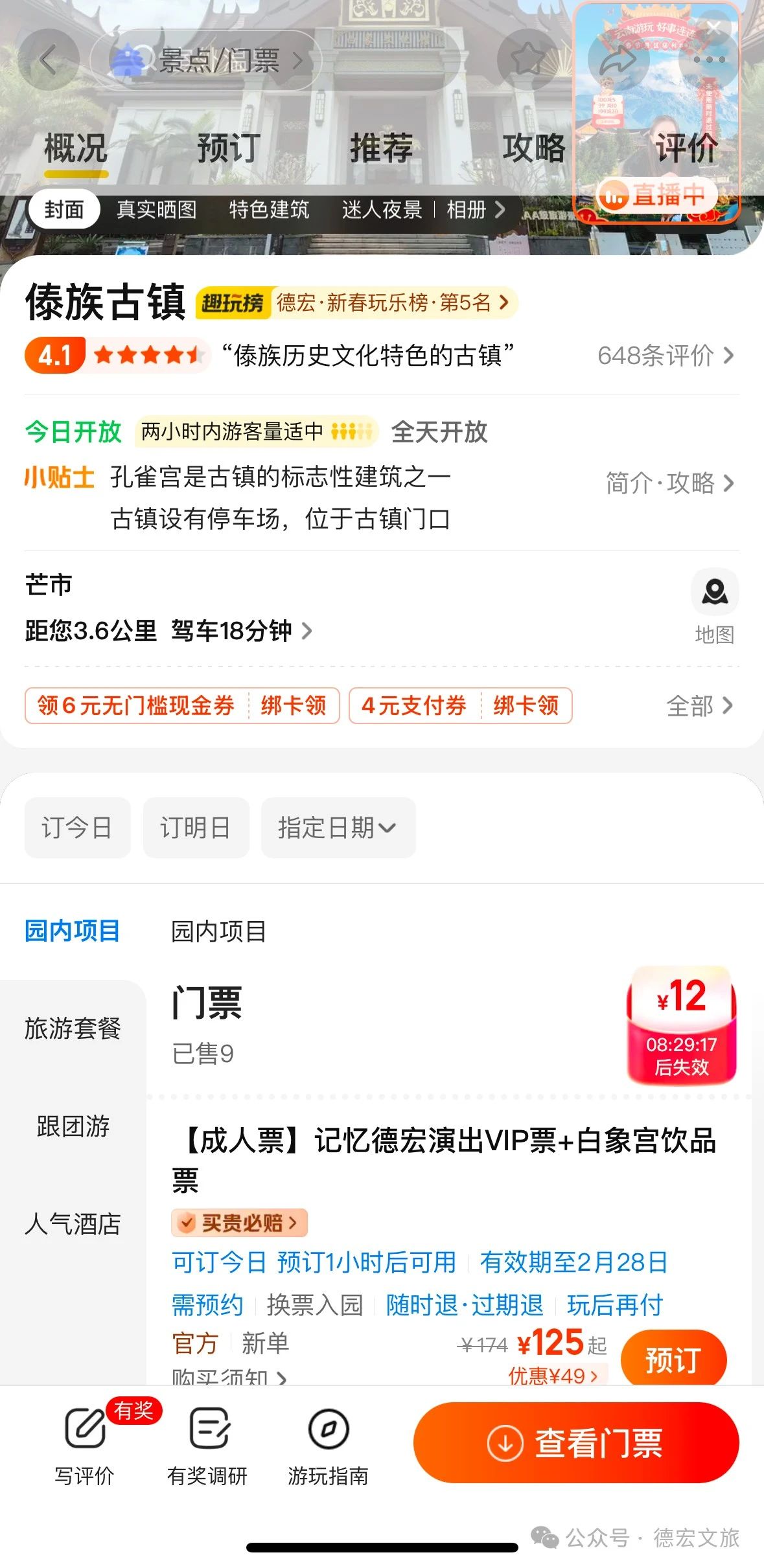
Task: Tap the 查看门票 button
Action: tap(575, 1443)
